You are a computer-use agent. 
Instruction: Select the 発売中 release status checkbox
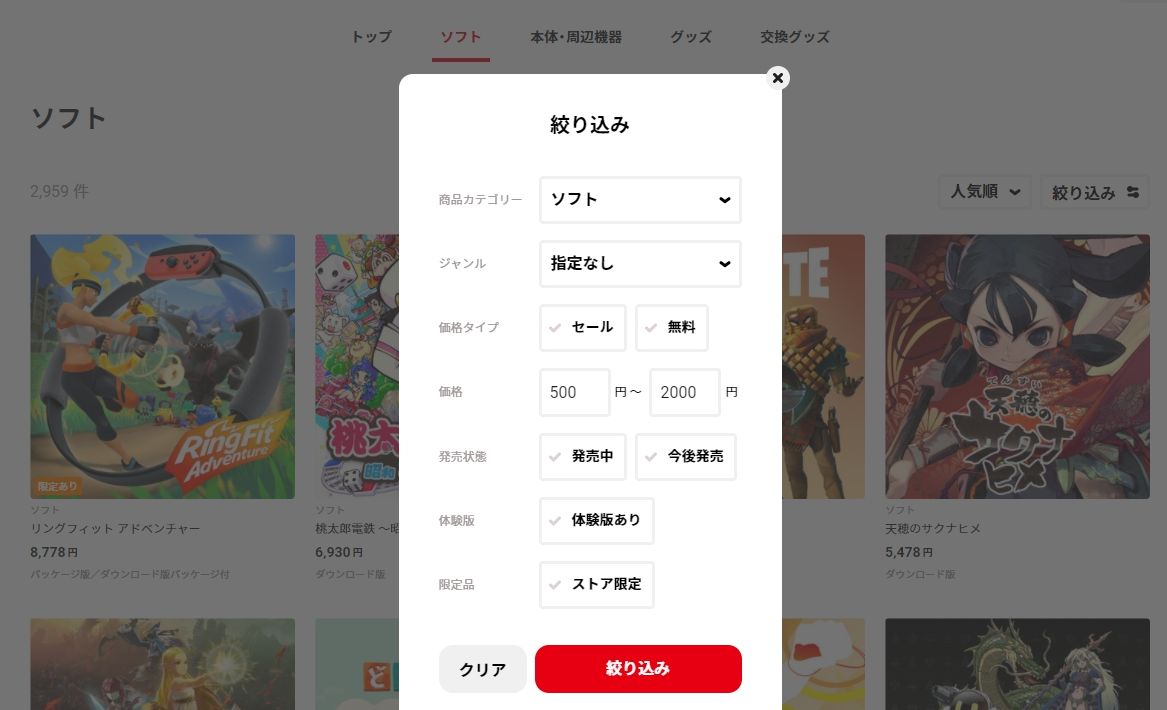point(582,456)
